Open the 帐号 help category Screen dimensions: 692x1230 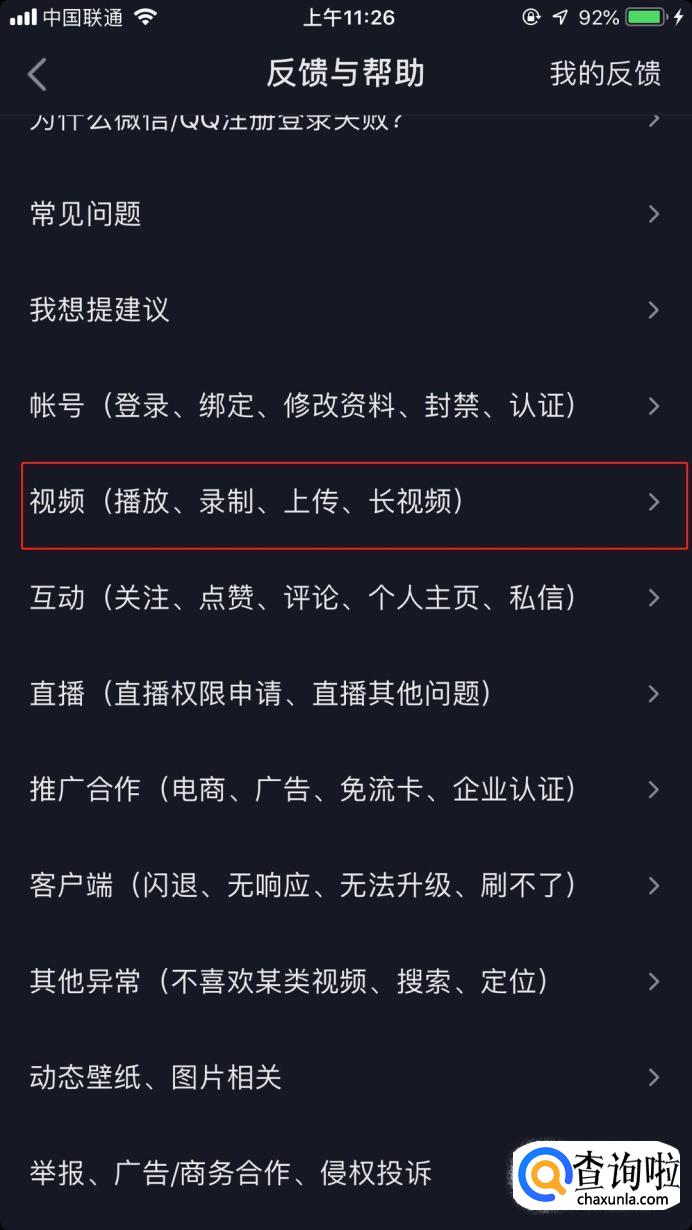click(346, 406)
